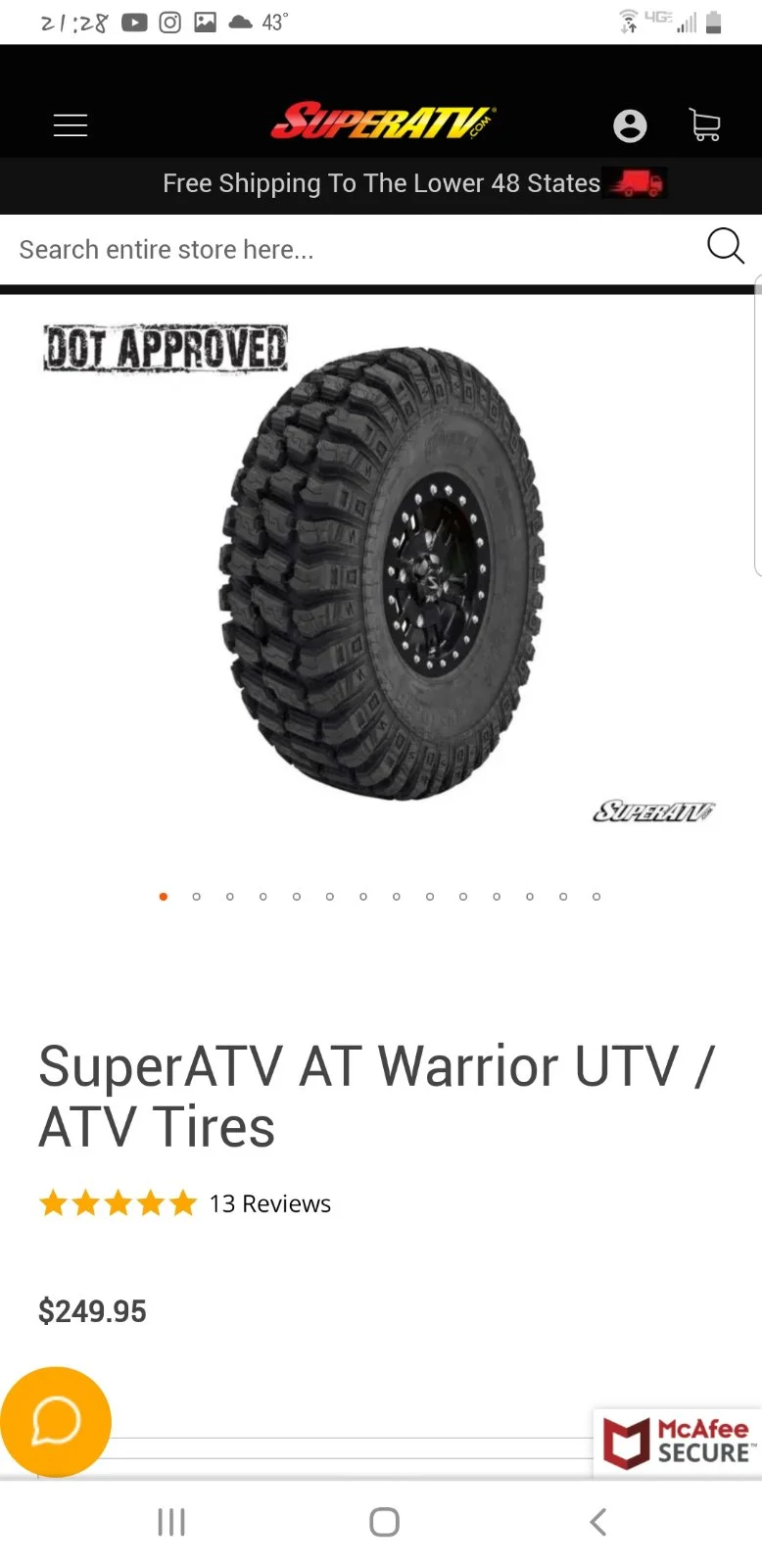This screenshot has height=1568, width=762.
Task: Tap the magnifier search icon
Action: (x=726, y=247)
